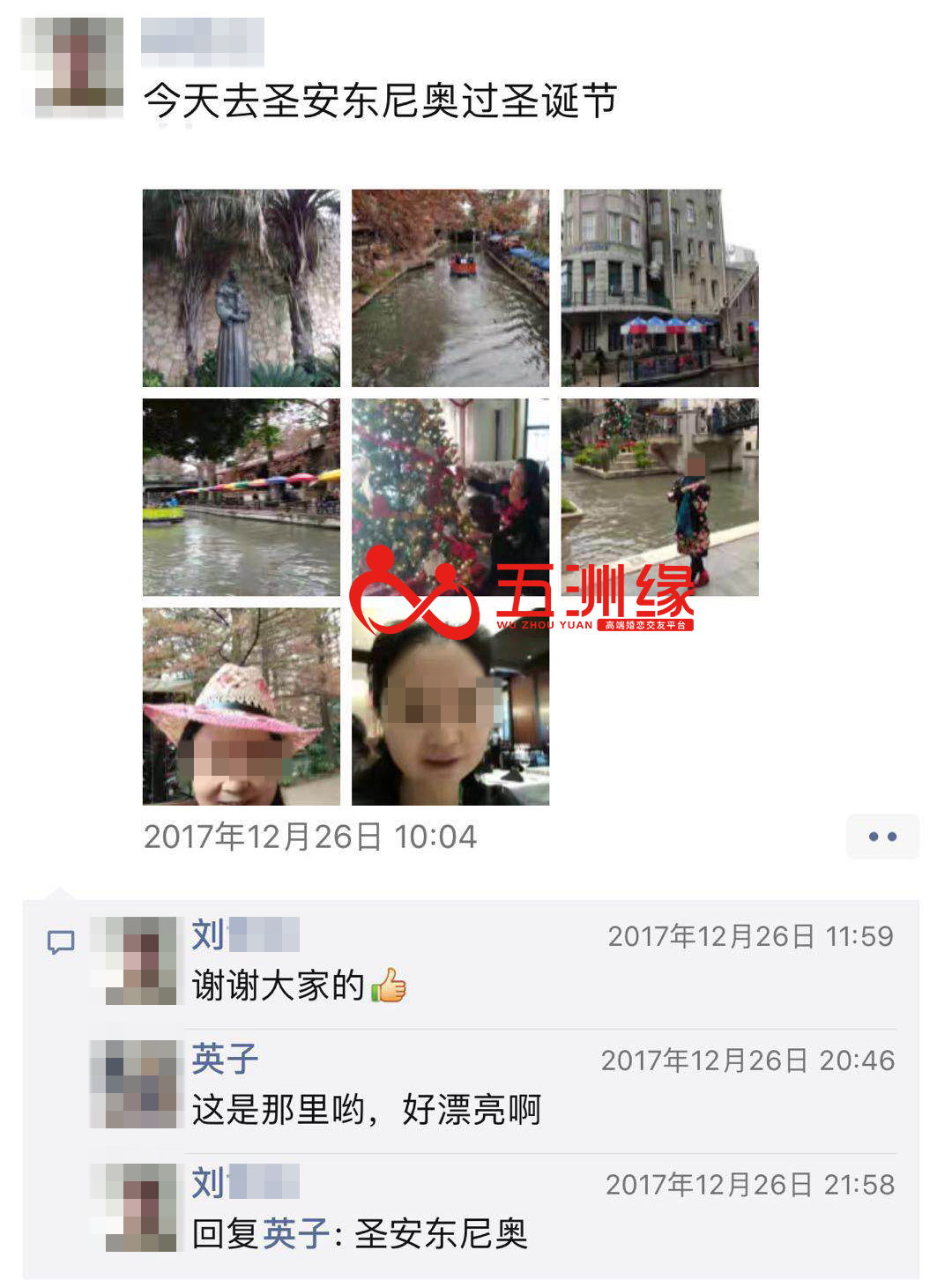
Task: View the pink hat selfie photo
Action: tap(241, 706)
